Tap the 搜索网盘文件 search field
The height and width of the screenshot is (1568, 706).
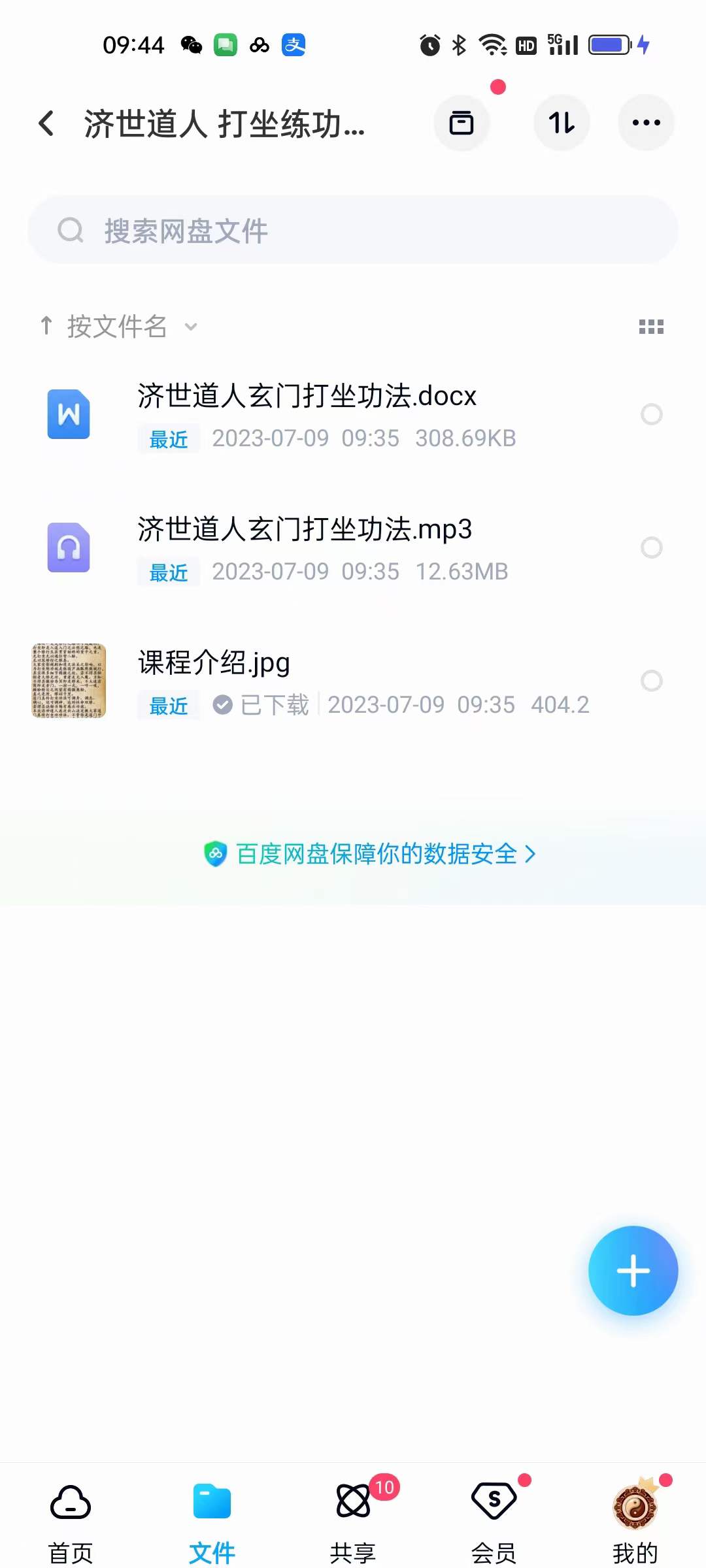point(353,230)
